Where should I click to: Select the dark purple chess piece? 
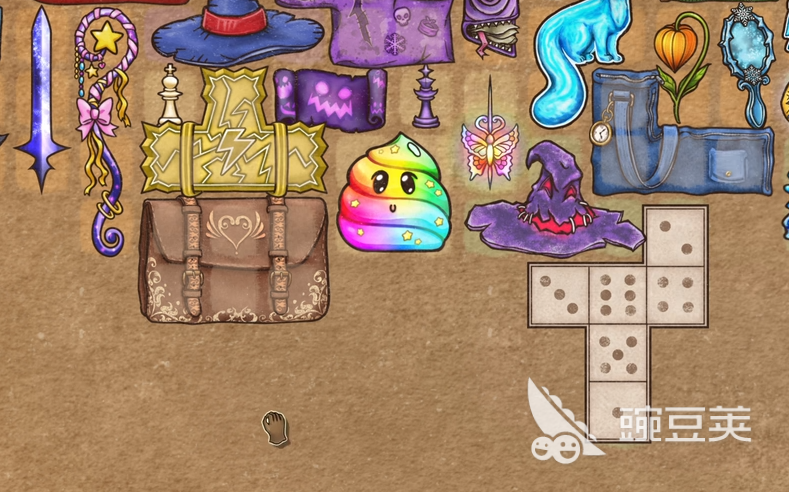pyautogui.click(x=427, y=98)
